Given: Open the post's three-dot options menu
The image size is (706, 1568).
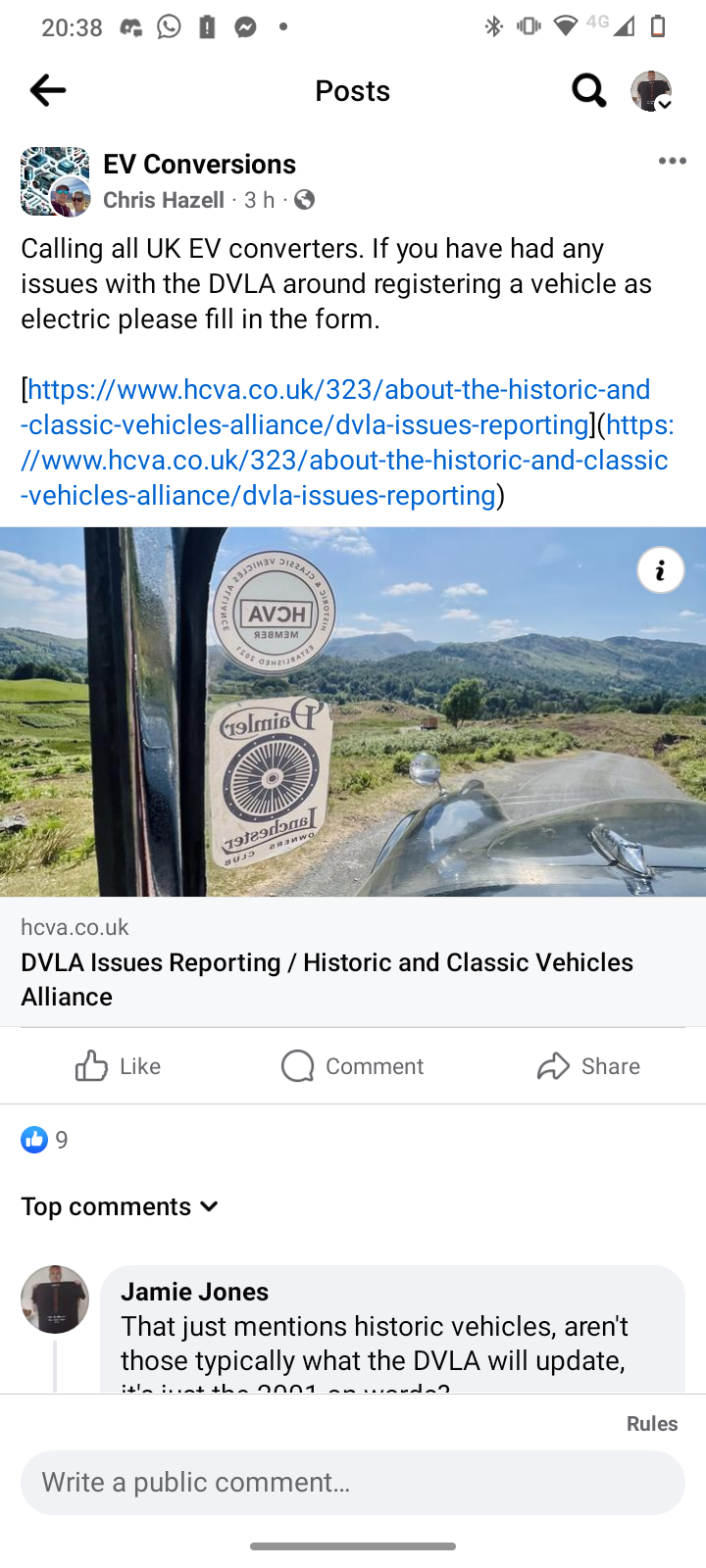Looking at the screenshot, I should [x=672, y=162].
